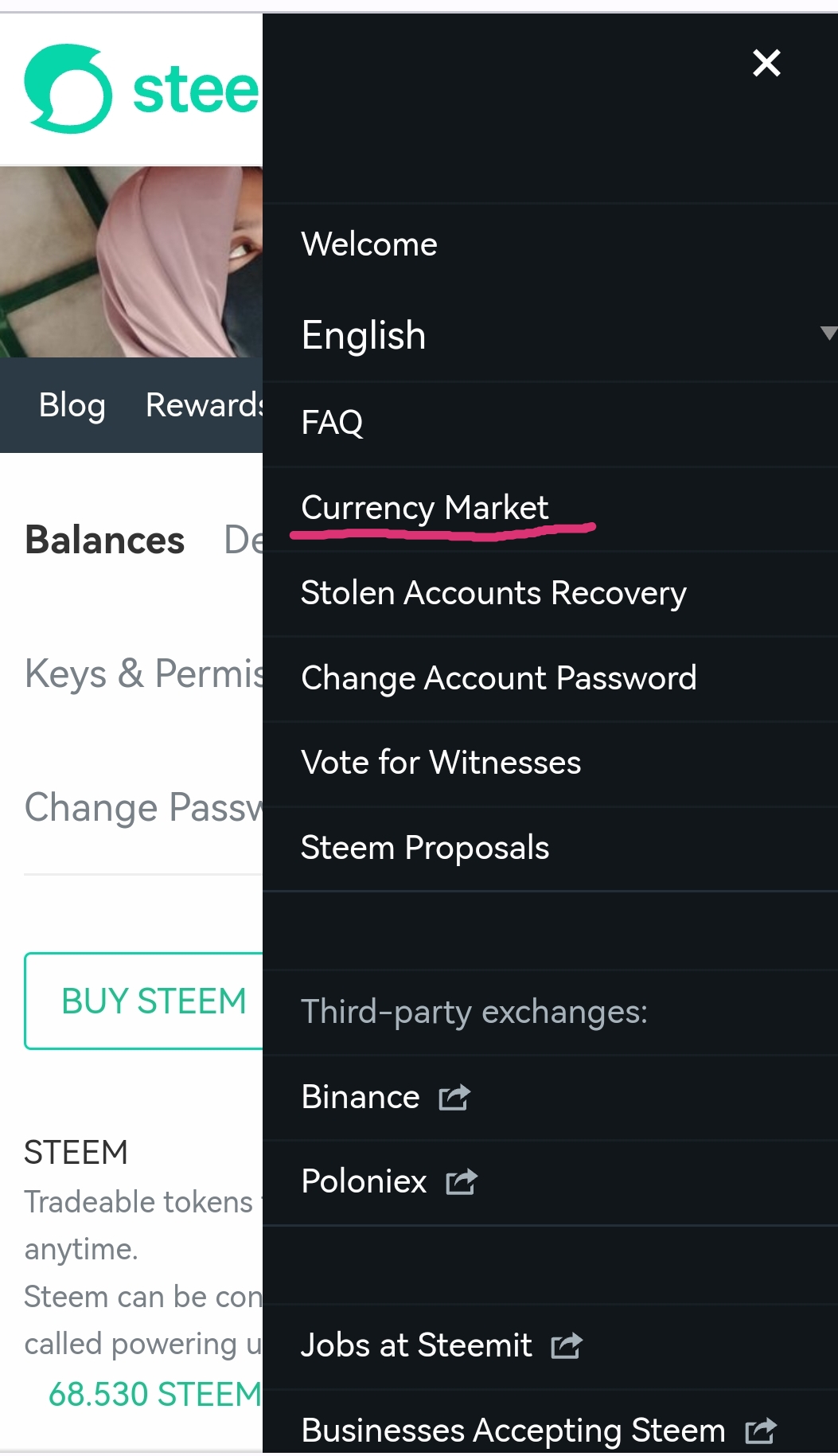838x1456 pixels.
Task: Open the Welcome page
Action: pyautogui.click(x=369, y=244)
